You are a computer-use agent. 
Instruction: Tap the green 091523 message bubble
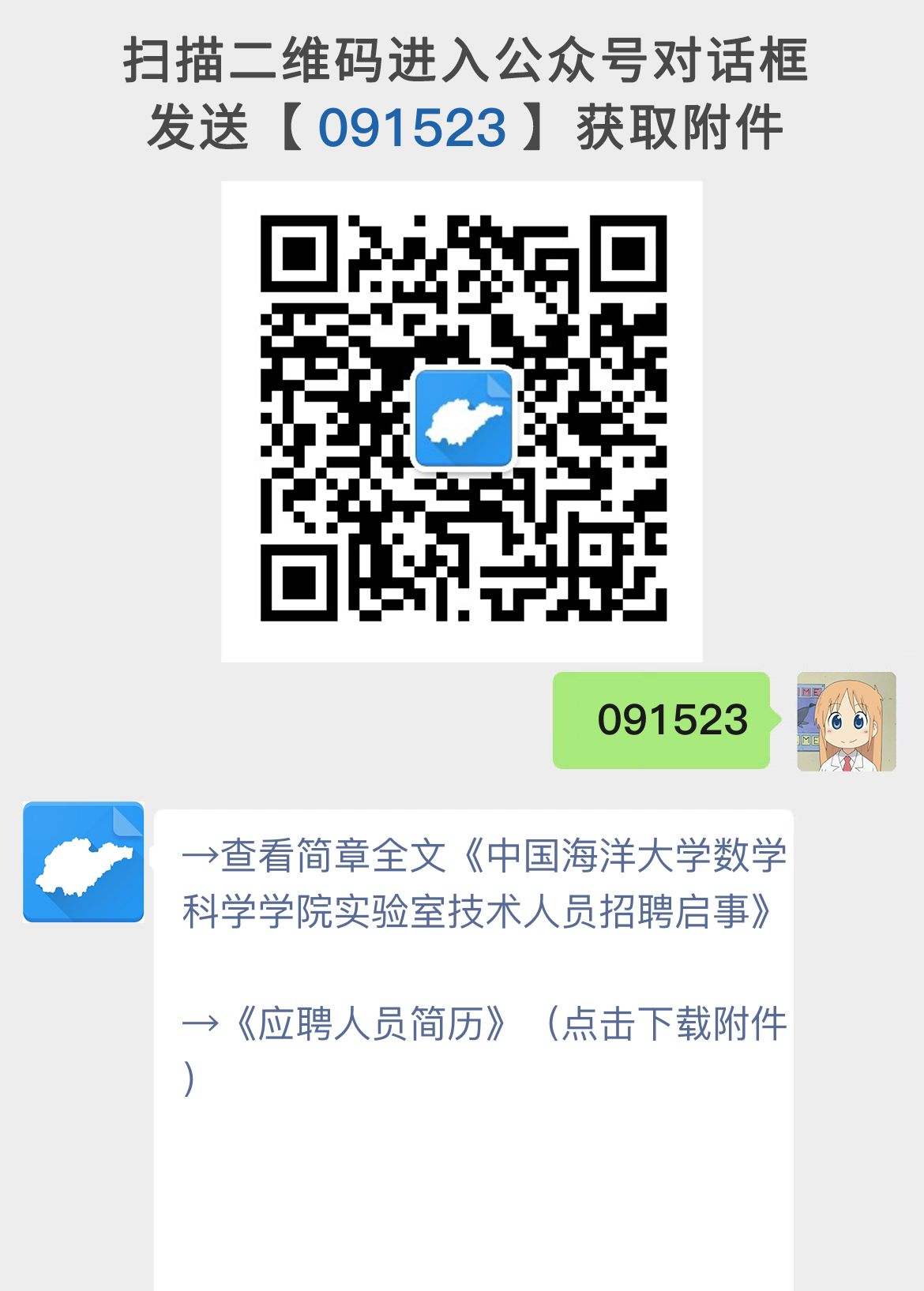coord(663,719)
